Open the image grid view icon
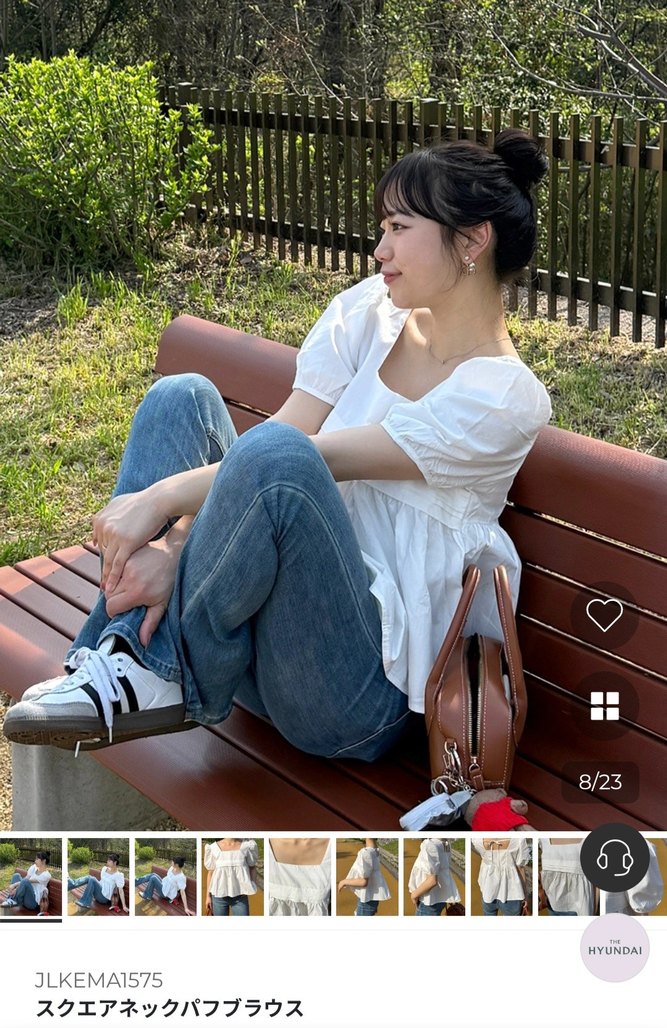667x1028 pixels. coord(604,705)
